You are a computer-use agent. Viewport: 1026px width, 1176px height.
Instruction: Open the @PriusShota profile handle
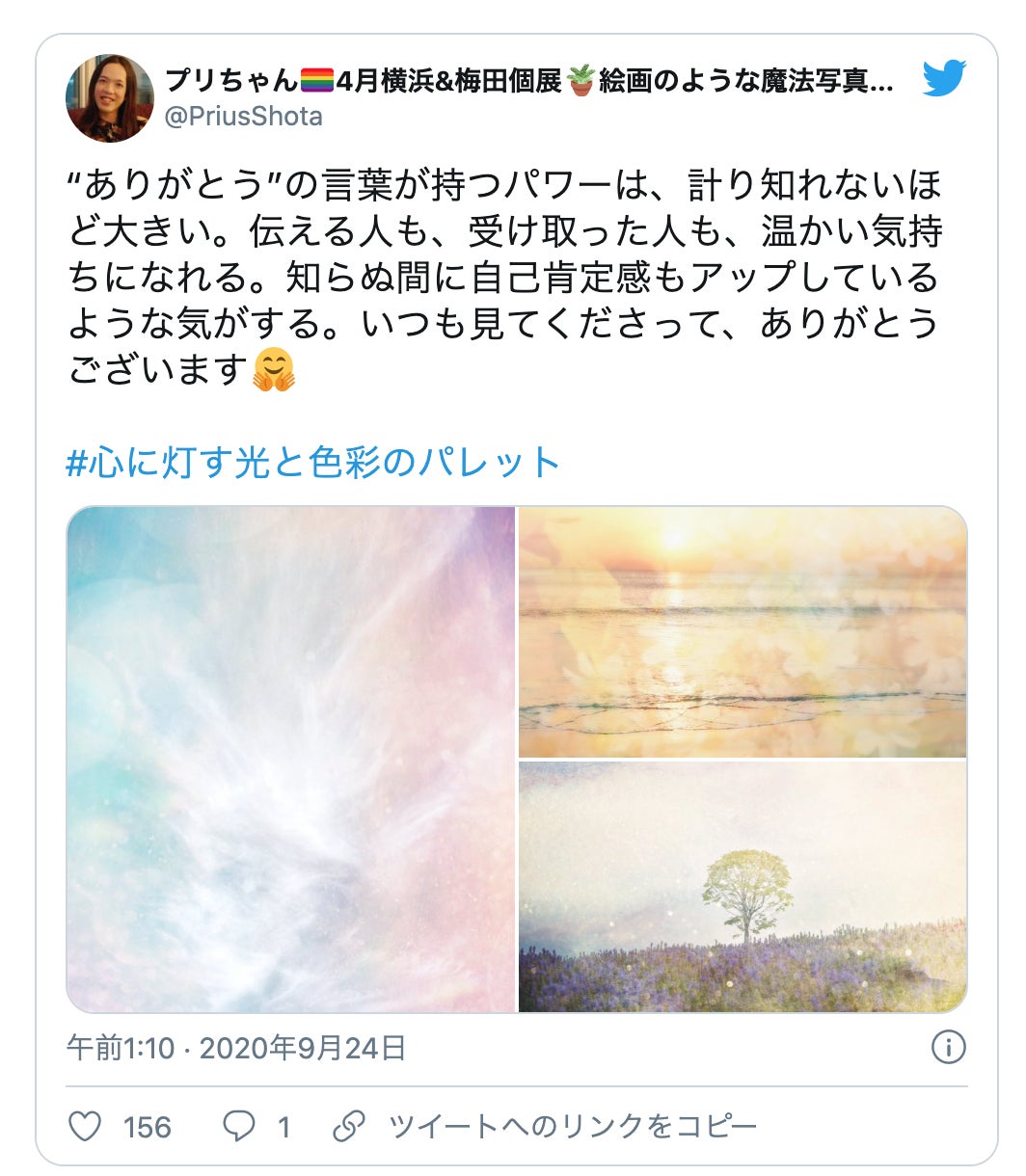pos(243,117)
